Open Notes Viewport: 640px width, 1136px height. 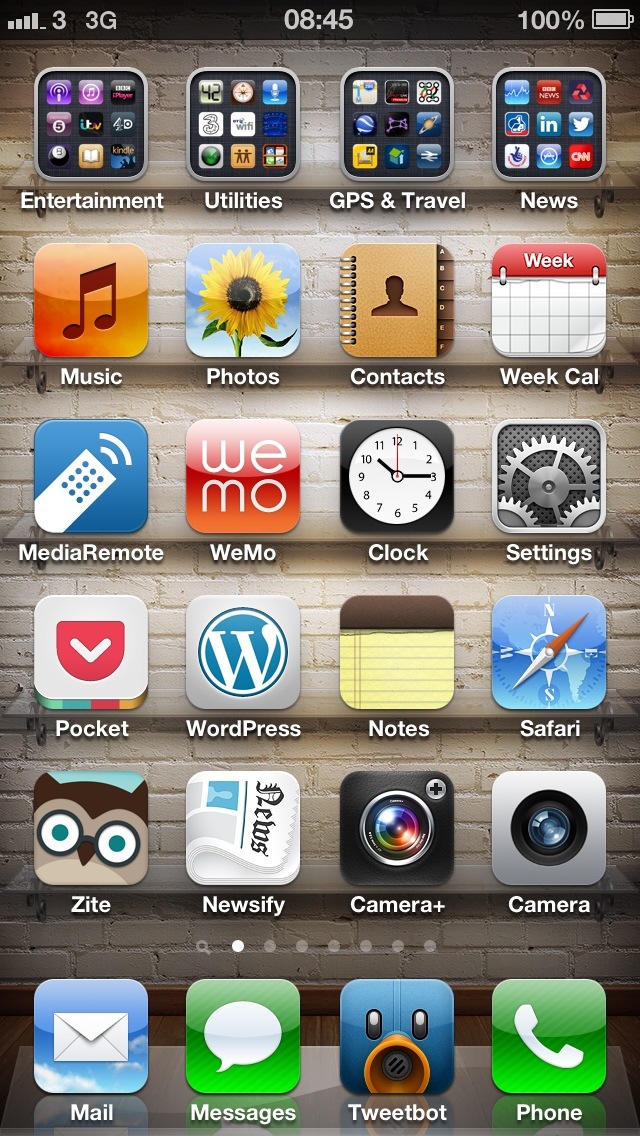(x=397, y=652)
